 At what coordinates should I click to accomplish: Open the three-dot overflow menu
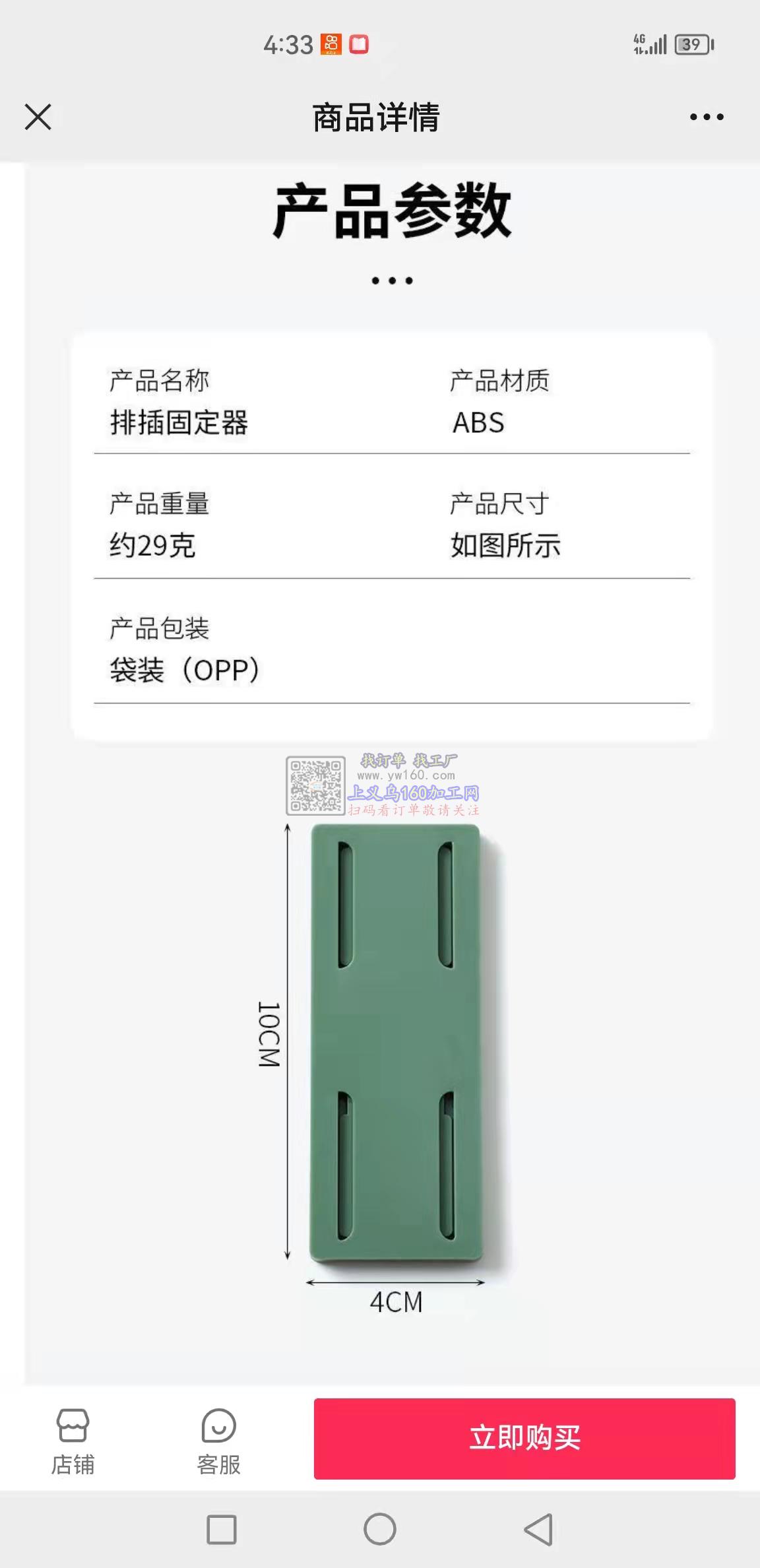pyautogui.click(x=707, y=117)
